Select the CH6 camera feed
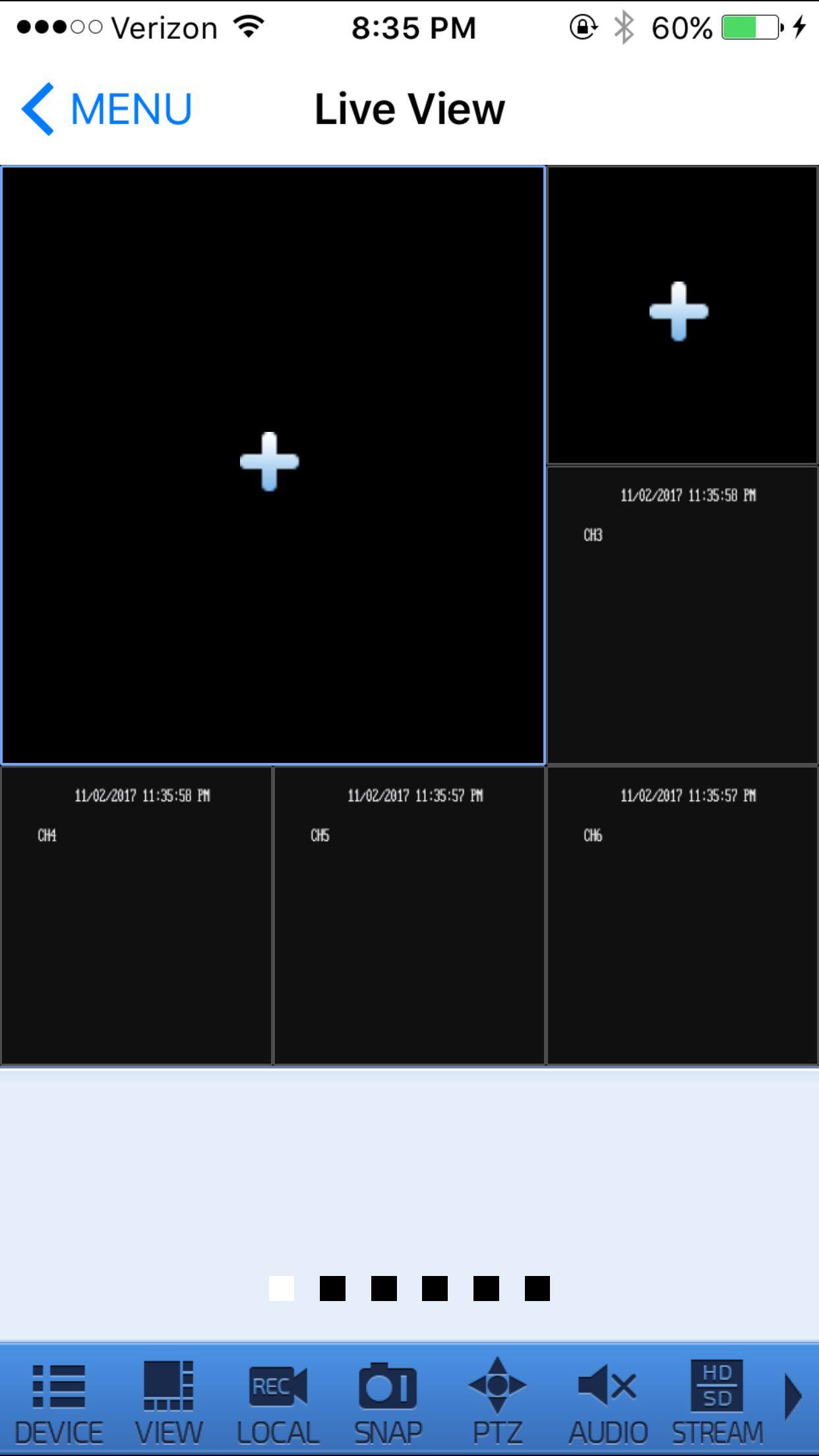This screenshot has width=819, height=1456. (682, 915)
